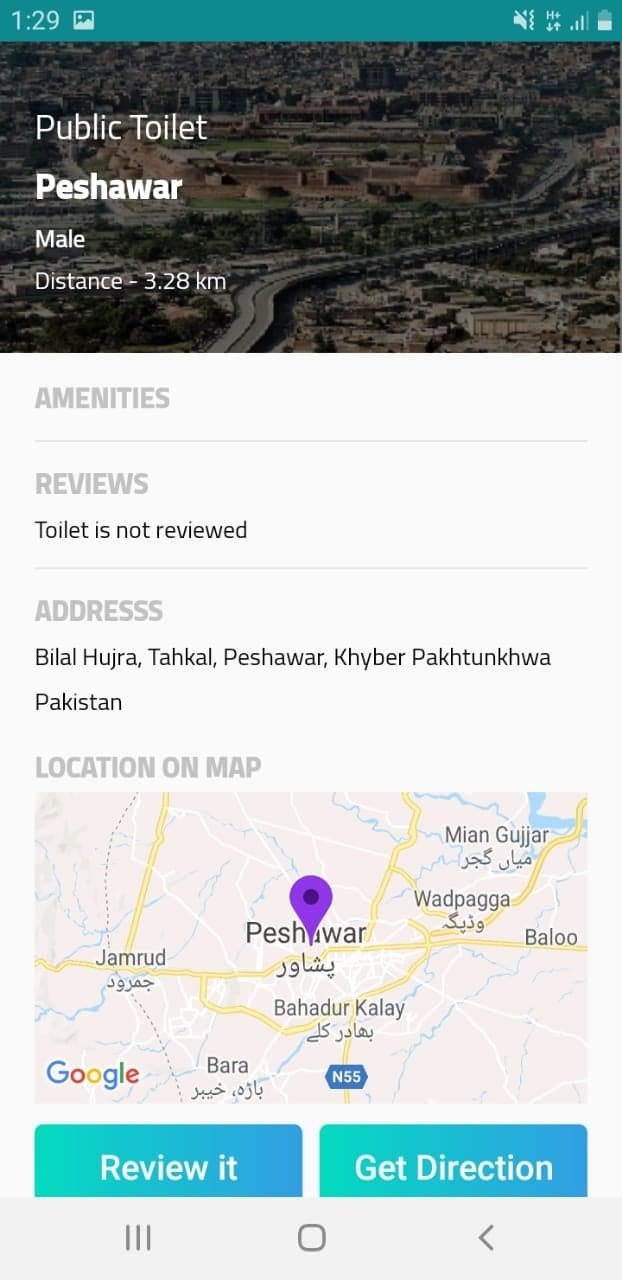Tap the Review it button
This screenshot has height=1280, width=622.
168,1164
